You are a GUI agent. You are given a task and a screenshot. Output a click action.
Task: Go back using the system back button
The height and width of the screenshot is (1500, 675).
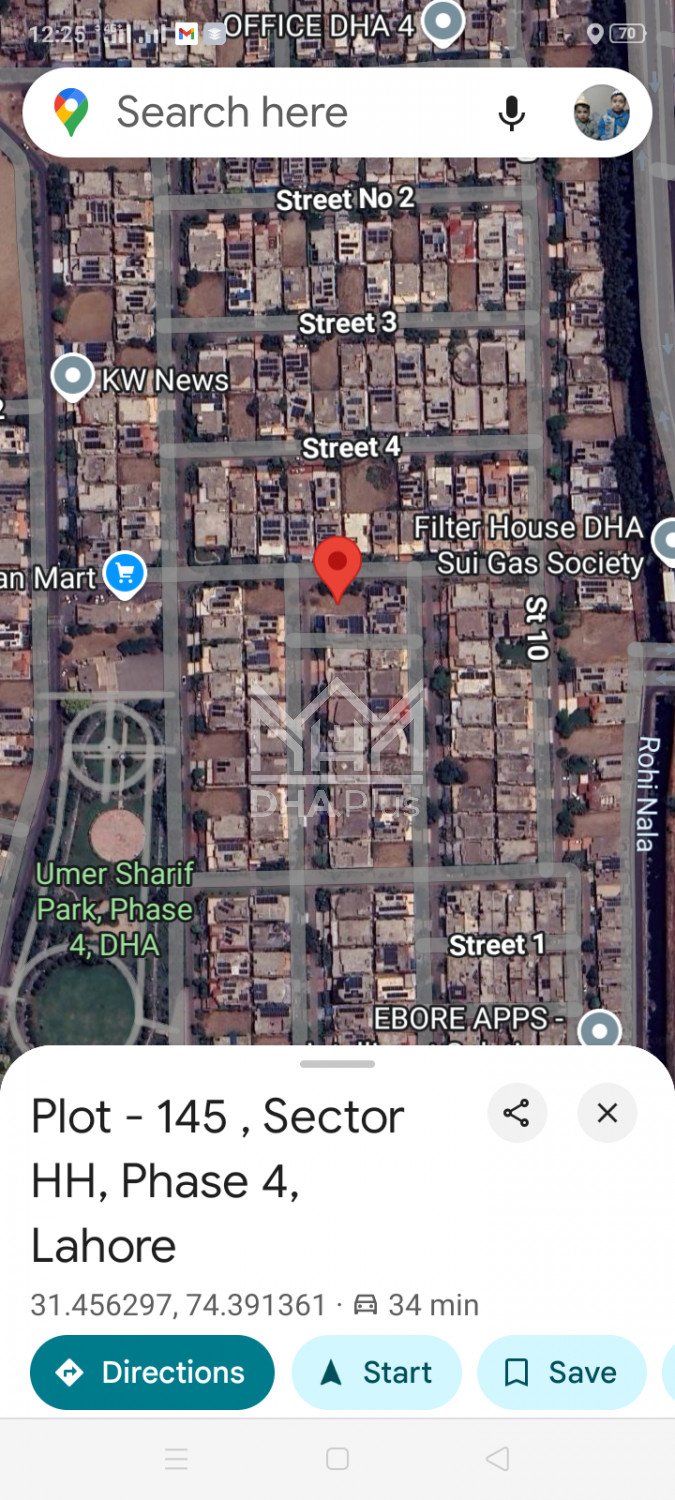[x=497, y=1459]
